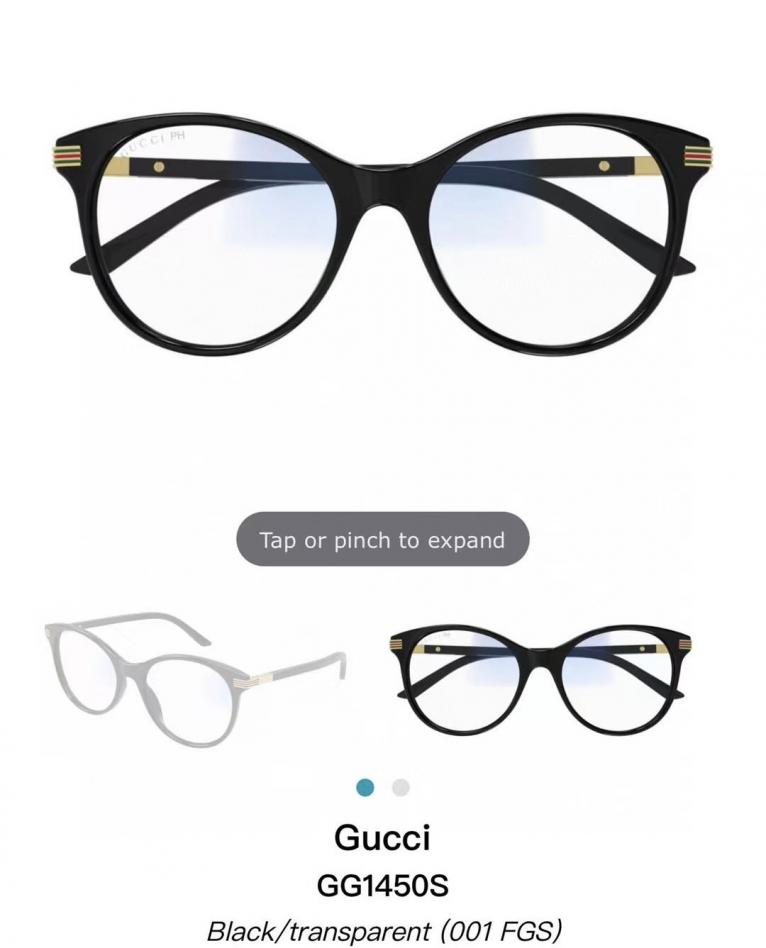Select the front-view black glasses thumbnail
Screen dimensions: 766x948
[x=540, y=679]
